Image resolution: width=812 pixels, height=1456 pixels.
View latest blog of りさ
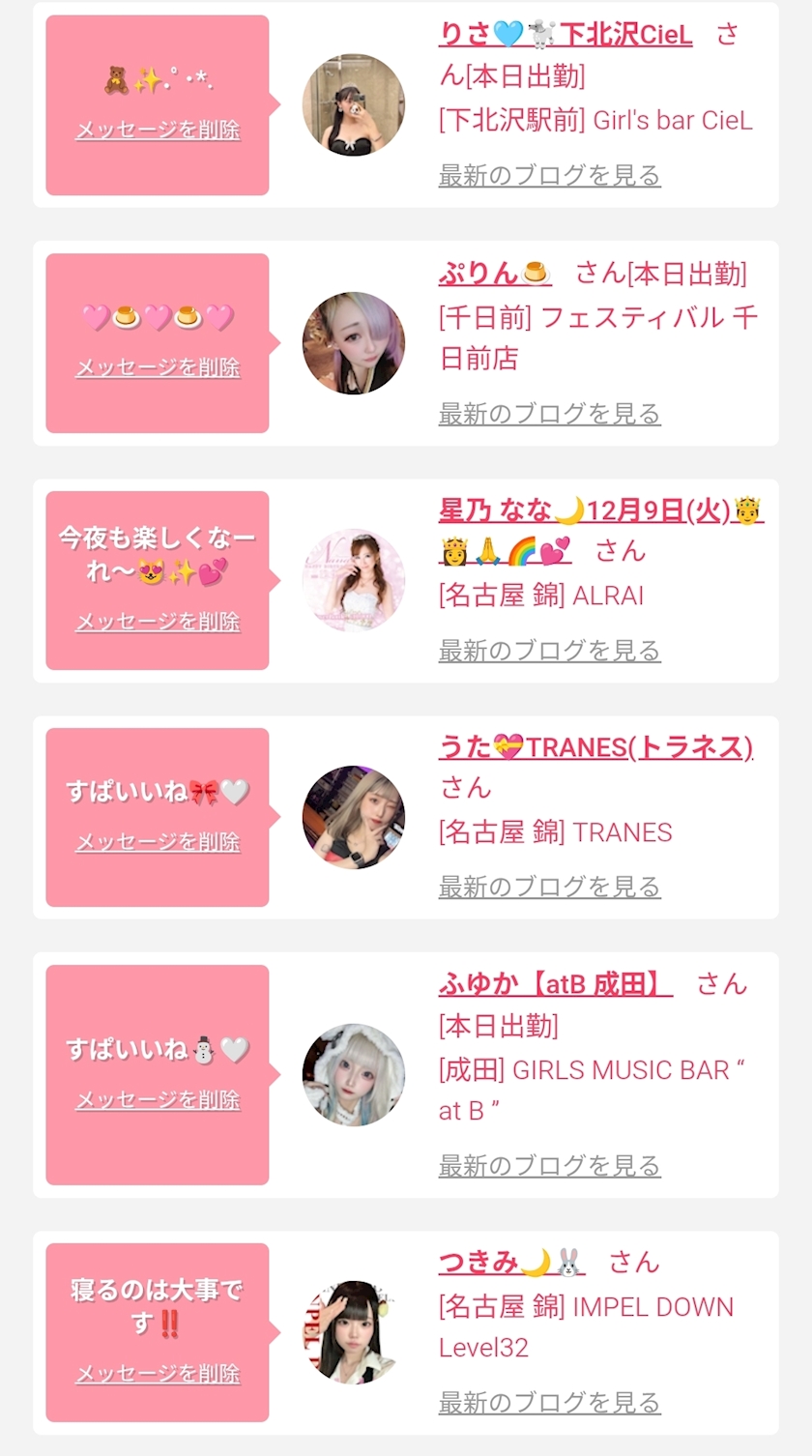[x=549, y=176]
